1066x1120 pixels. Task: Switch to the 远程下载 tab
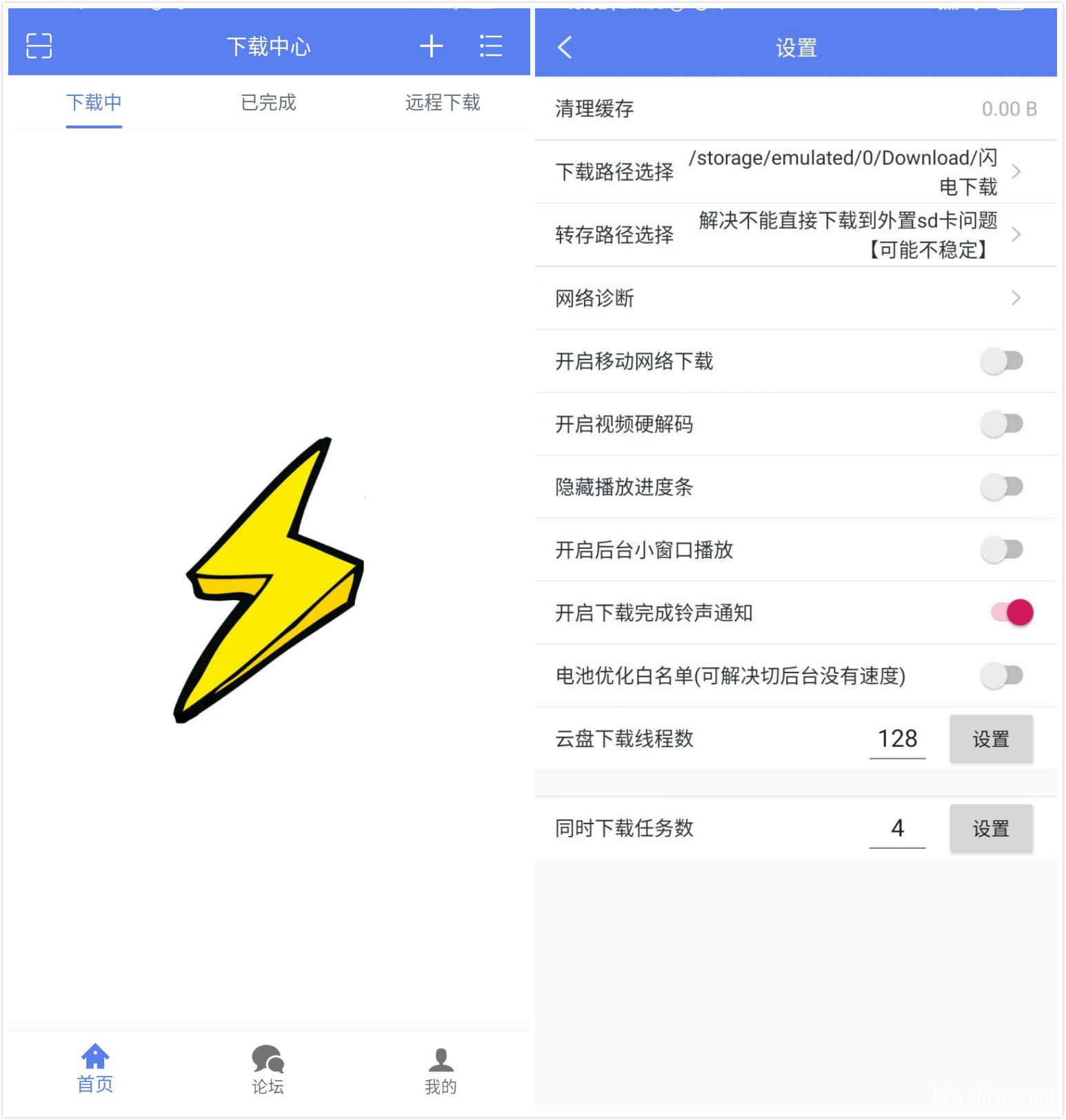tap(442, 103)
